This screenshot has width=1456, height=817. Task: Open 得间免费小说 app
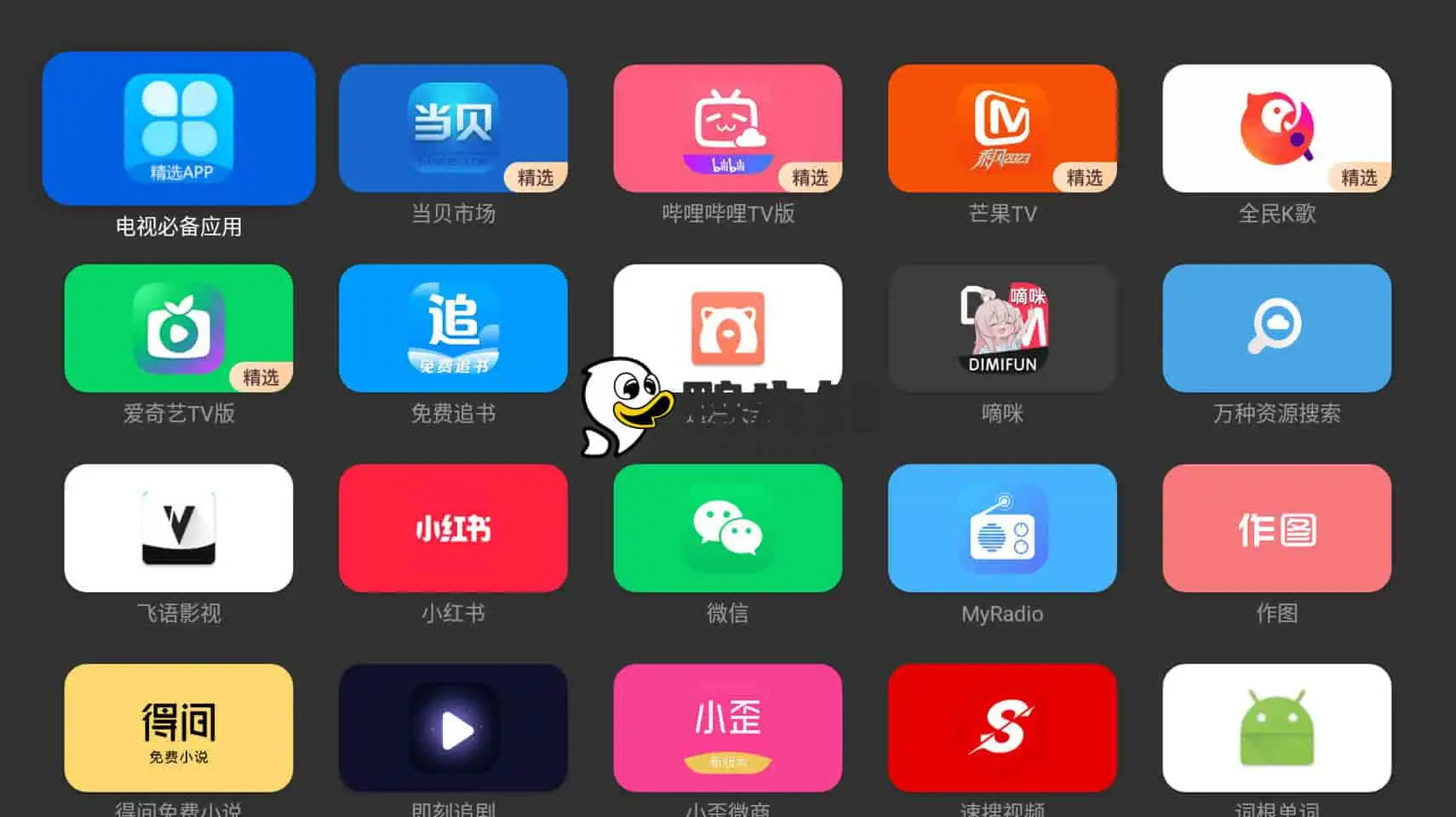point(179,728)
